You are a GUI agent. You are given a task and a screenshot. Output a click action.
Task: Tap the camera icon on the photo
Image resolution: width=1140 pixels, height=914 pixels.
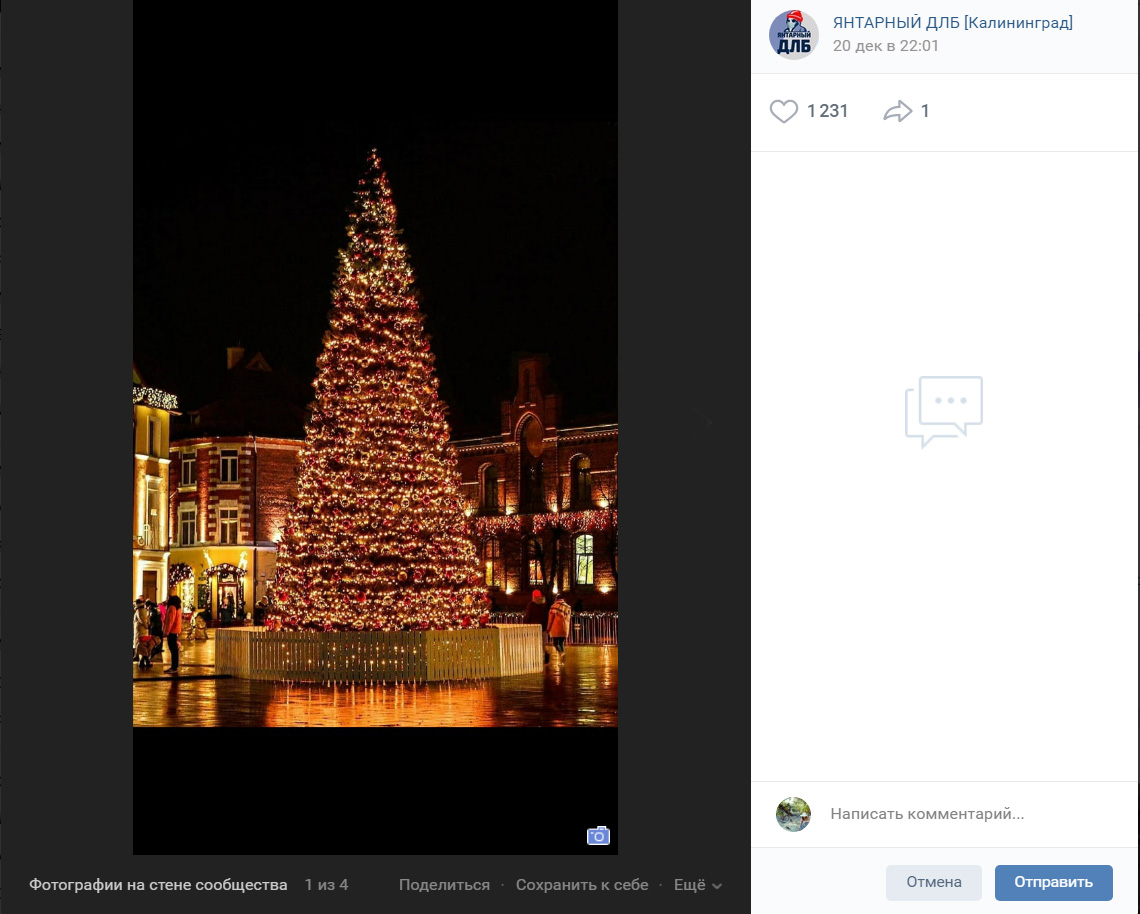point(598,836)
